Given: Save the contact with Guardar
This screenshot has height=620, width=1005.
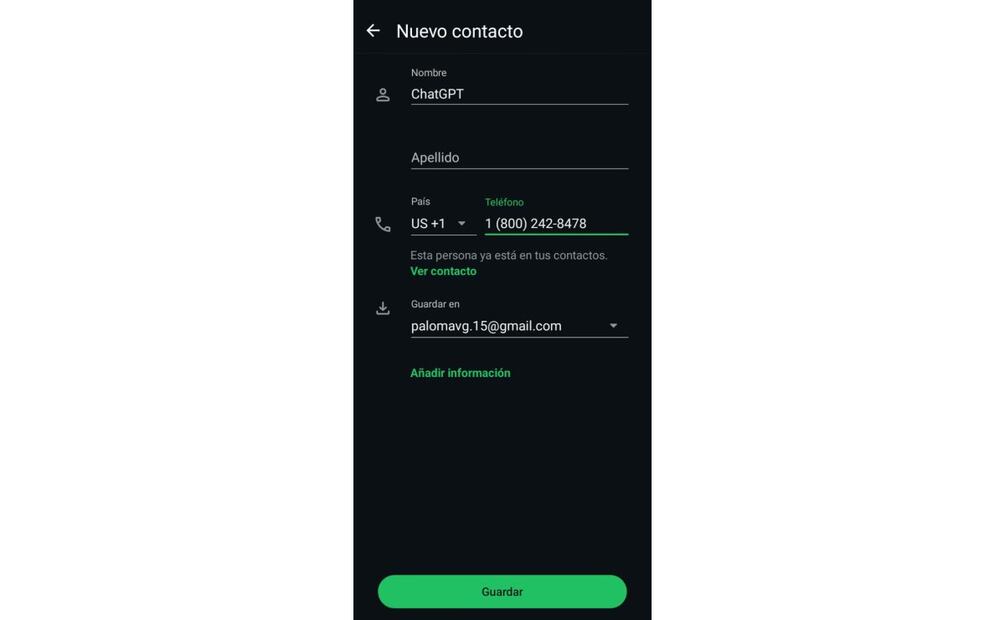Looking at the screenshot, I should tap(502, 592).
